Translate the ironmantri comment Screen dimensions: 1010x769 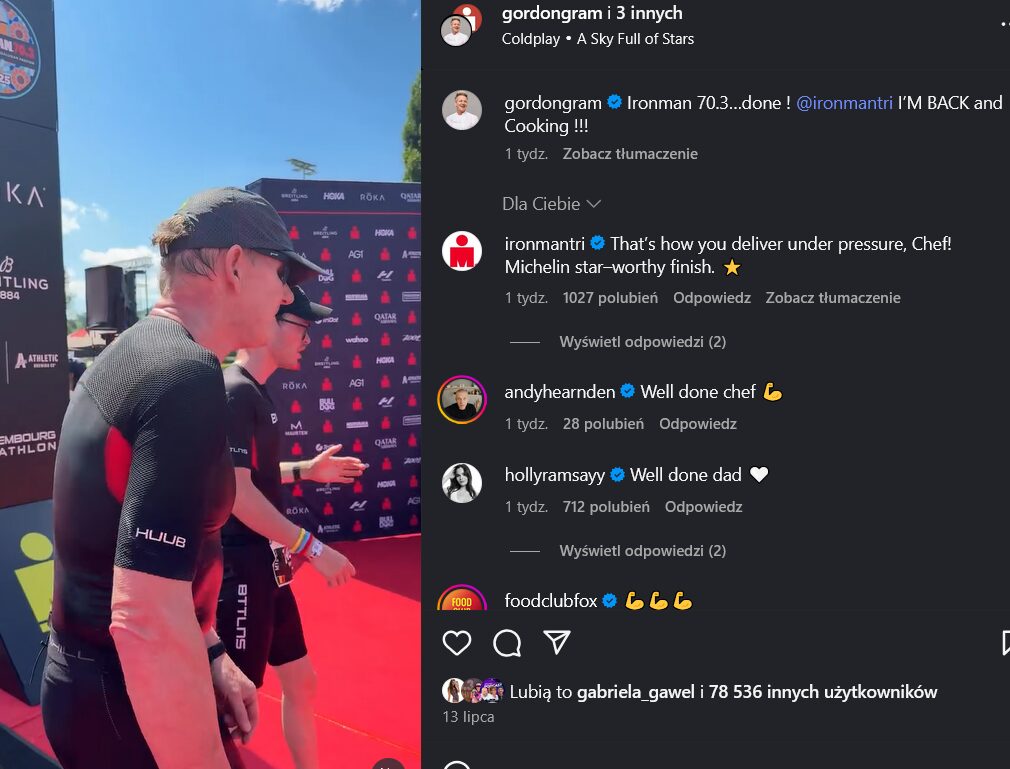(833, 298)
